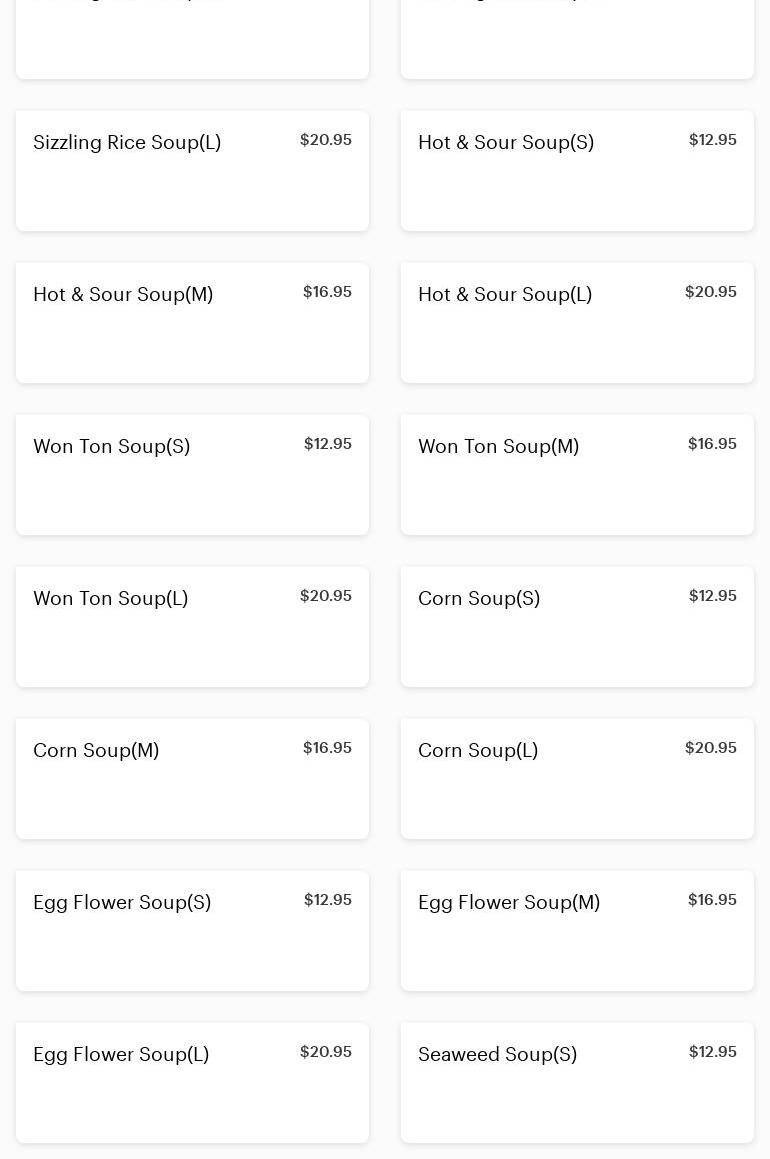
Task: Select Egg Flower Soup(S)
Action: click(192, 931)
